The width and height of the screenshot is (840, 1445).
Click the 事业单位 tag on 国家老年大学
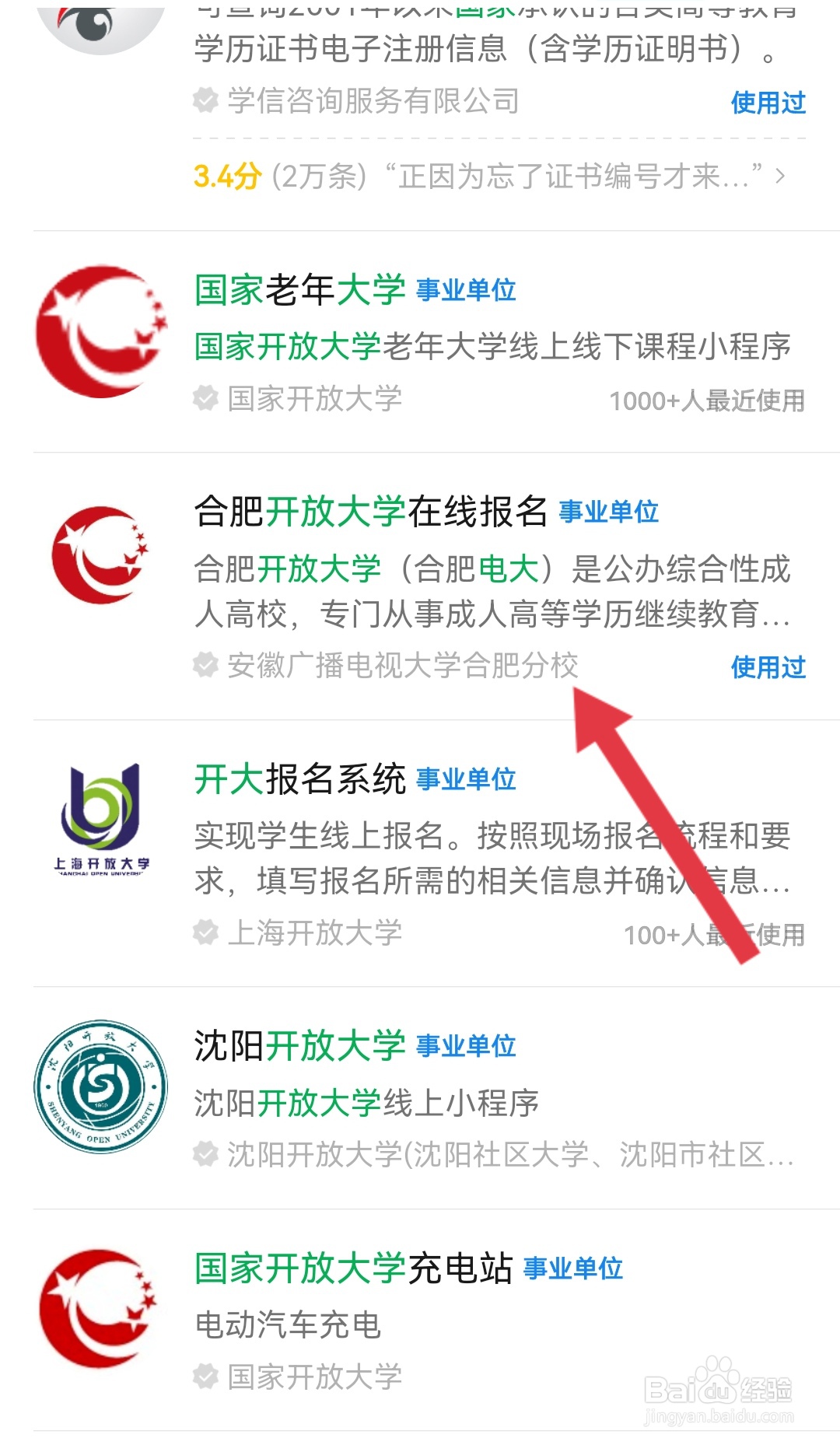click(467, 291)
